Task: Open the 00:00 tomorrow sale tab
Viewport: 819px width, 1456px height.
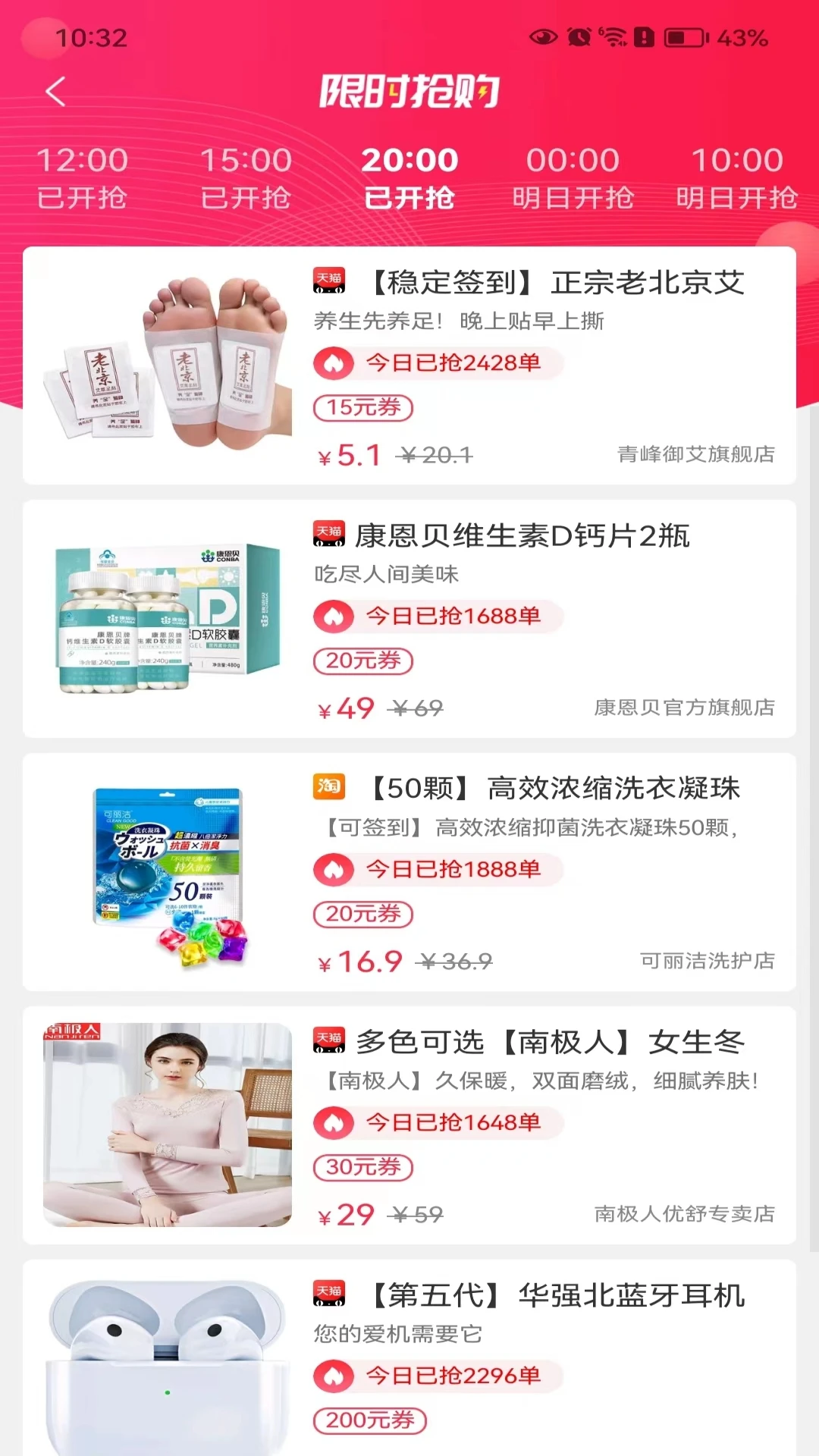Action: tap(573, 178)
